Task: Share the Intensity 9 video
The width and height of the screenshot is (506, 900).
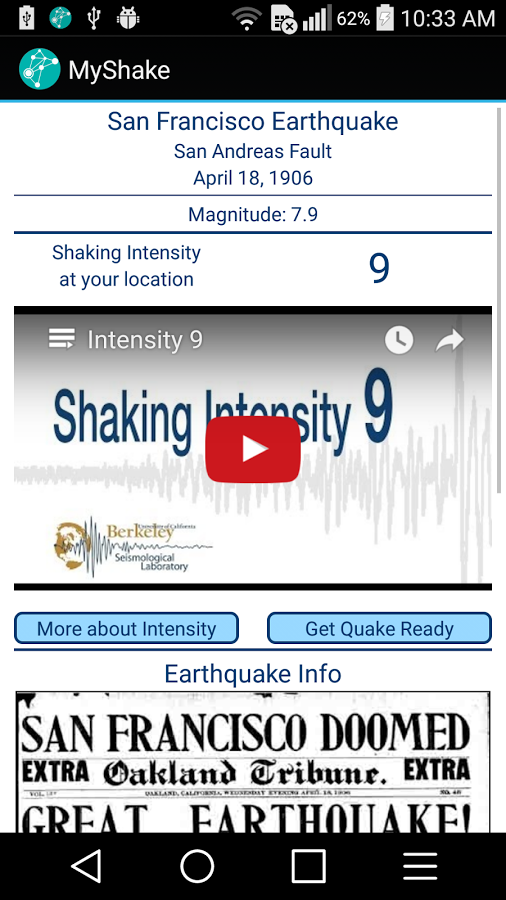Action: coord(449,340)
